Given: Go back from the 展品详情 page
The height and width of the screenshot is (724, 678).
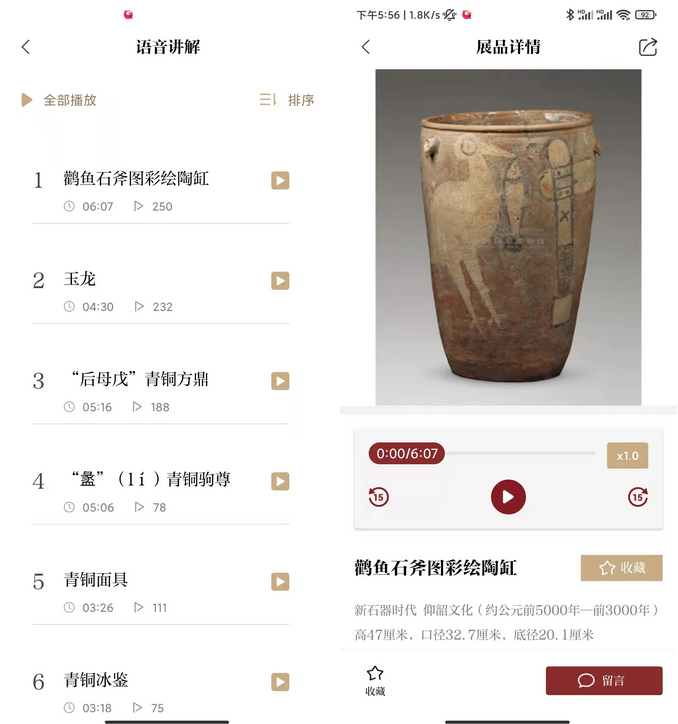Looking at the screenshot, I should coord(366,47).
